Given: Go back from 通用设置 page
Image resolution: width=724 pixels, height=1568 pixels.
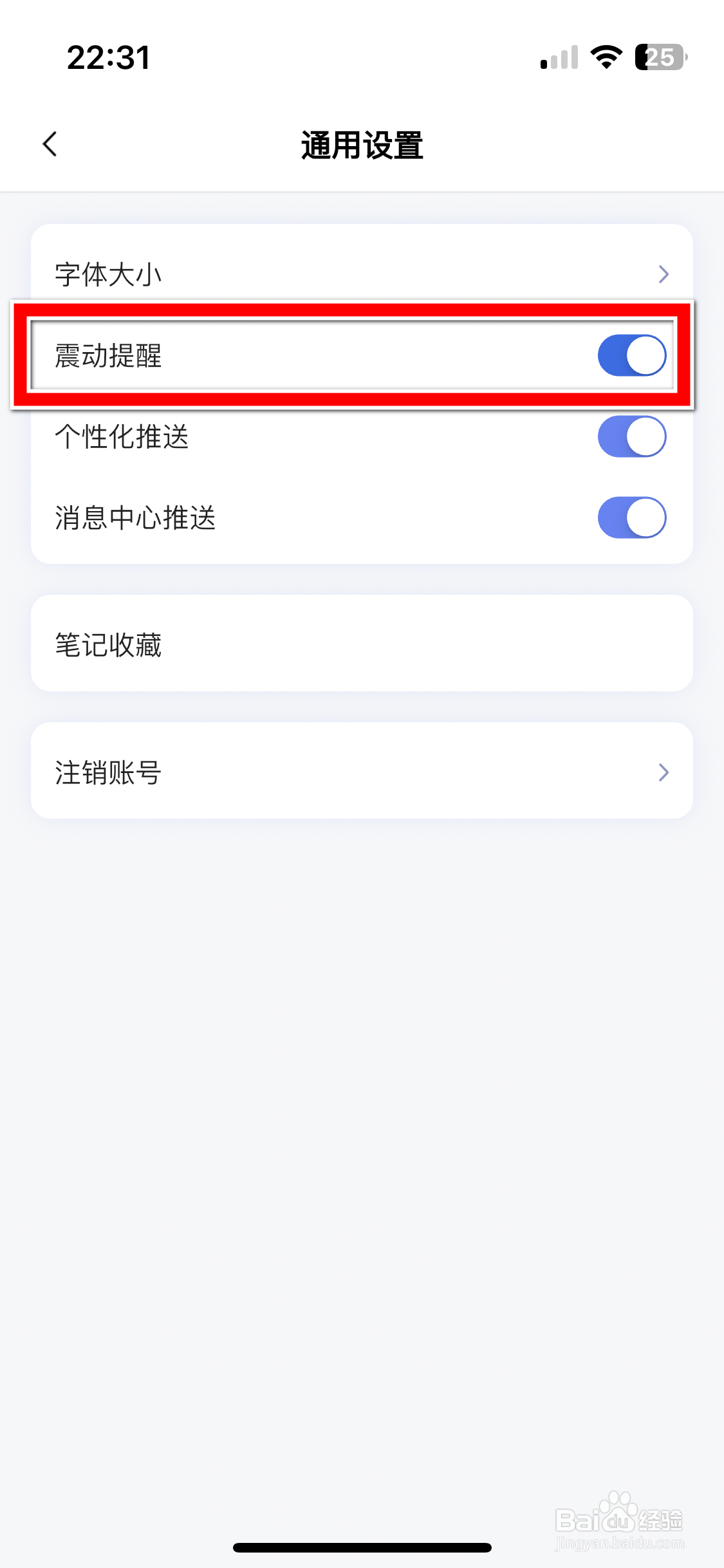Looking at the screenshot, I should tap(50, 144).
